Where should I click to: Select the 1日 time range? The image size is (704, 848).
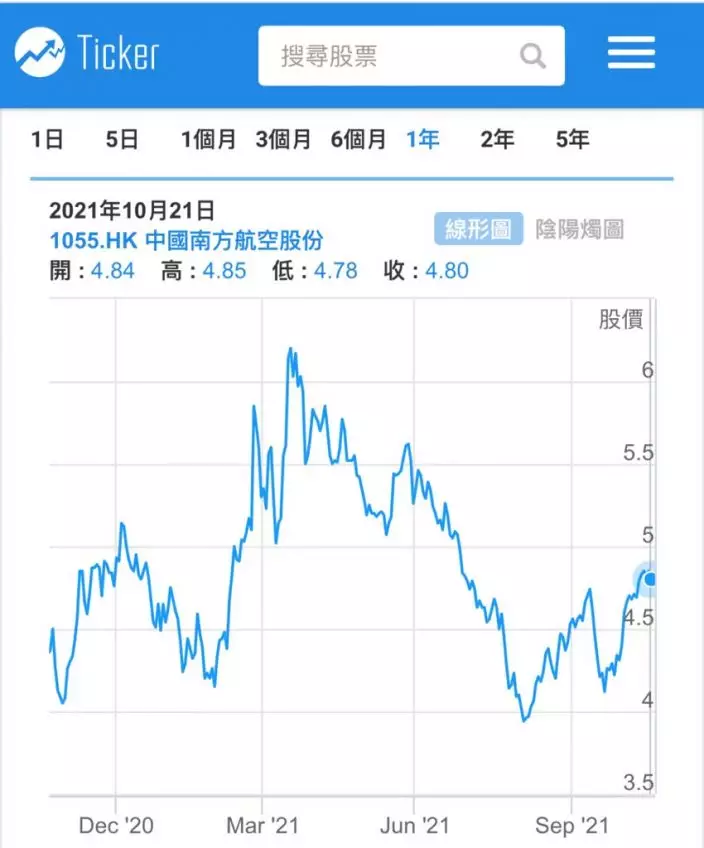click(47, 139)
